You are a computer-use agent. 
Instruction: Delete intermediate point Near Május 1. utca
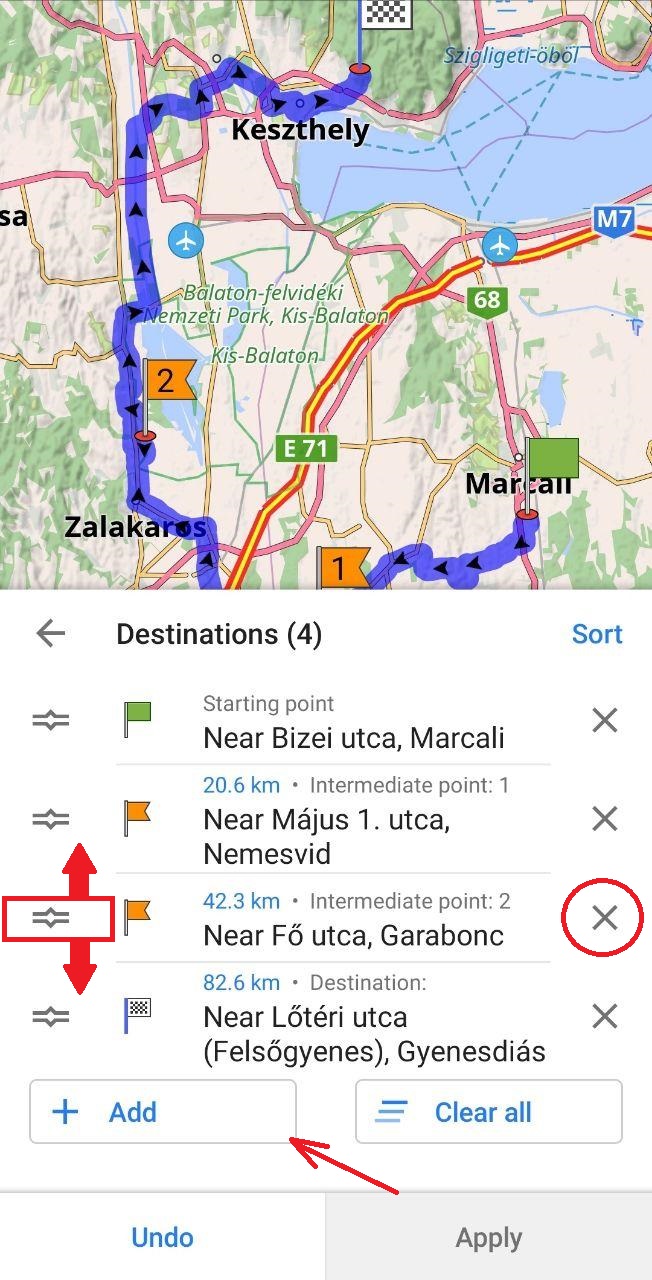click(x=604, y=819)
